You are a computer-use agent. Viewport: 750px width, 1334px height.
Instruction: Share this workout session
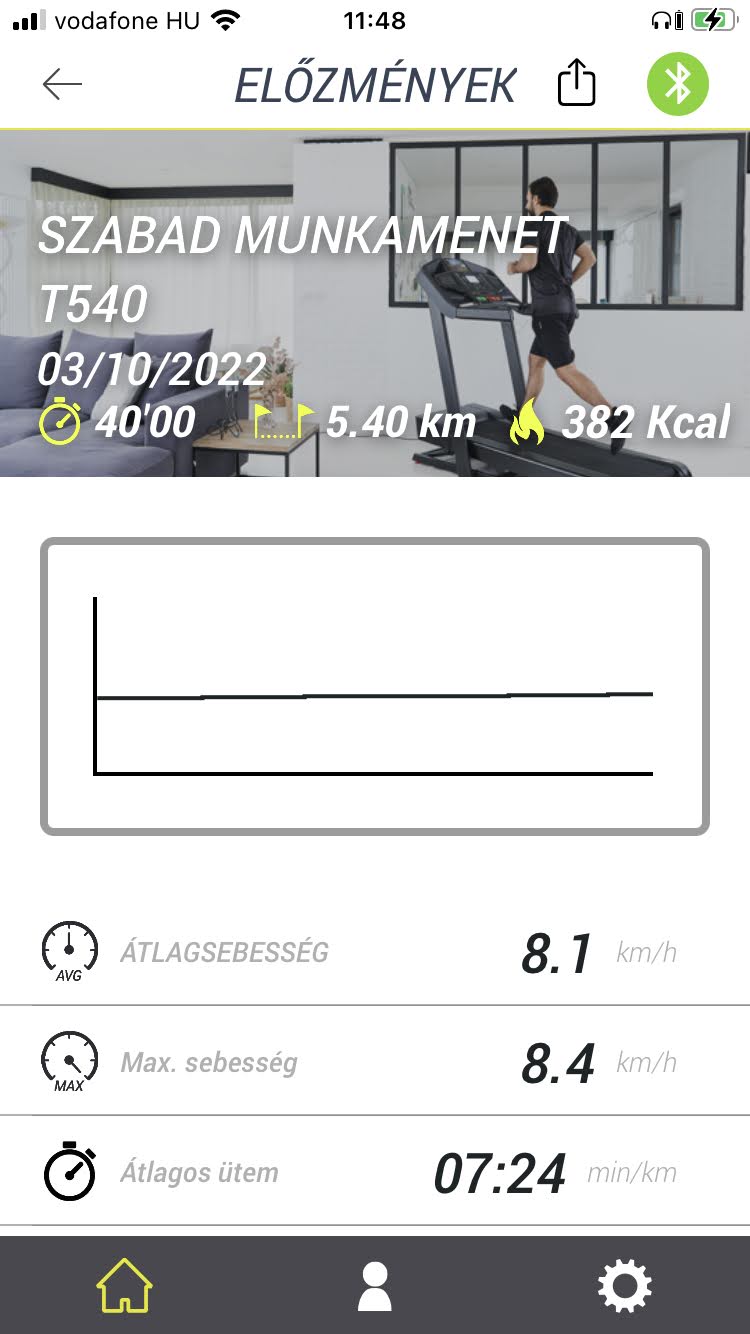pos(576,83)
